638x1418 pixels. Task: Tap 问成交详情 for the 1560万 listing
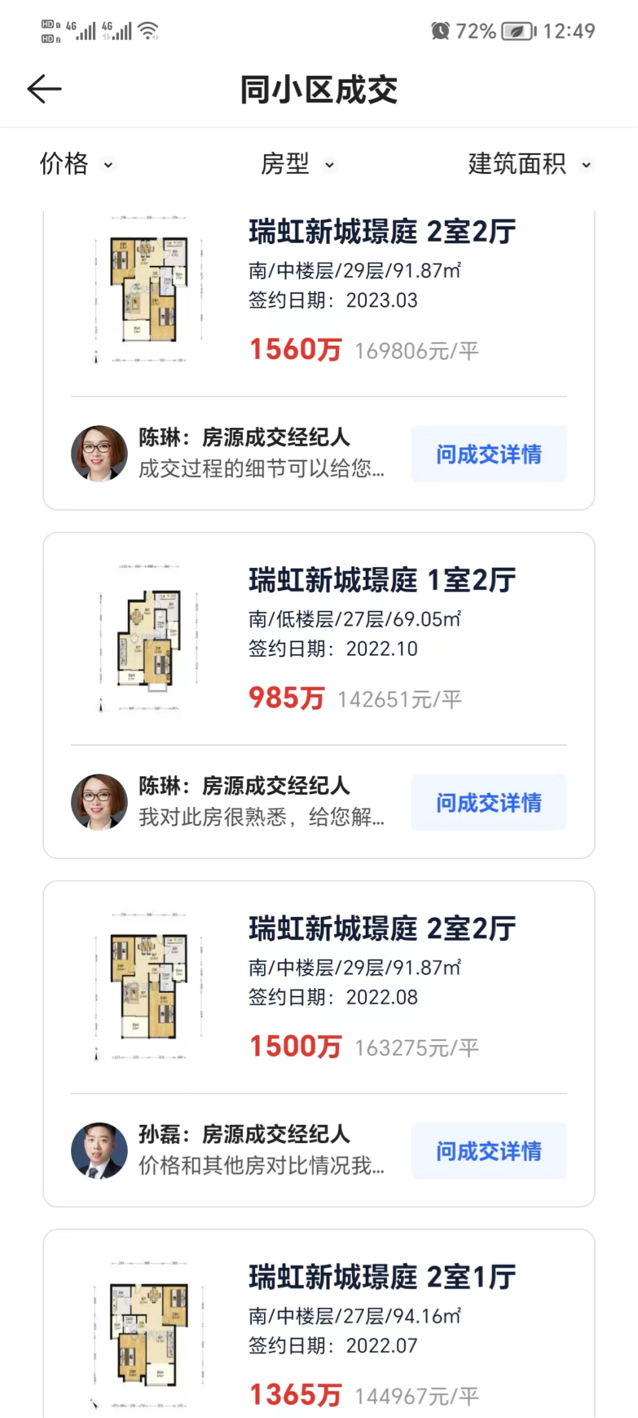click(x=488, y=454)
